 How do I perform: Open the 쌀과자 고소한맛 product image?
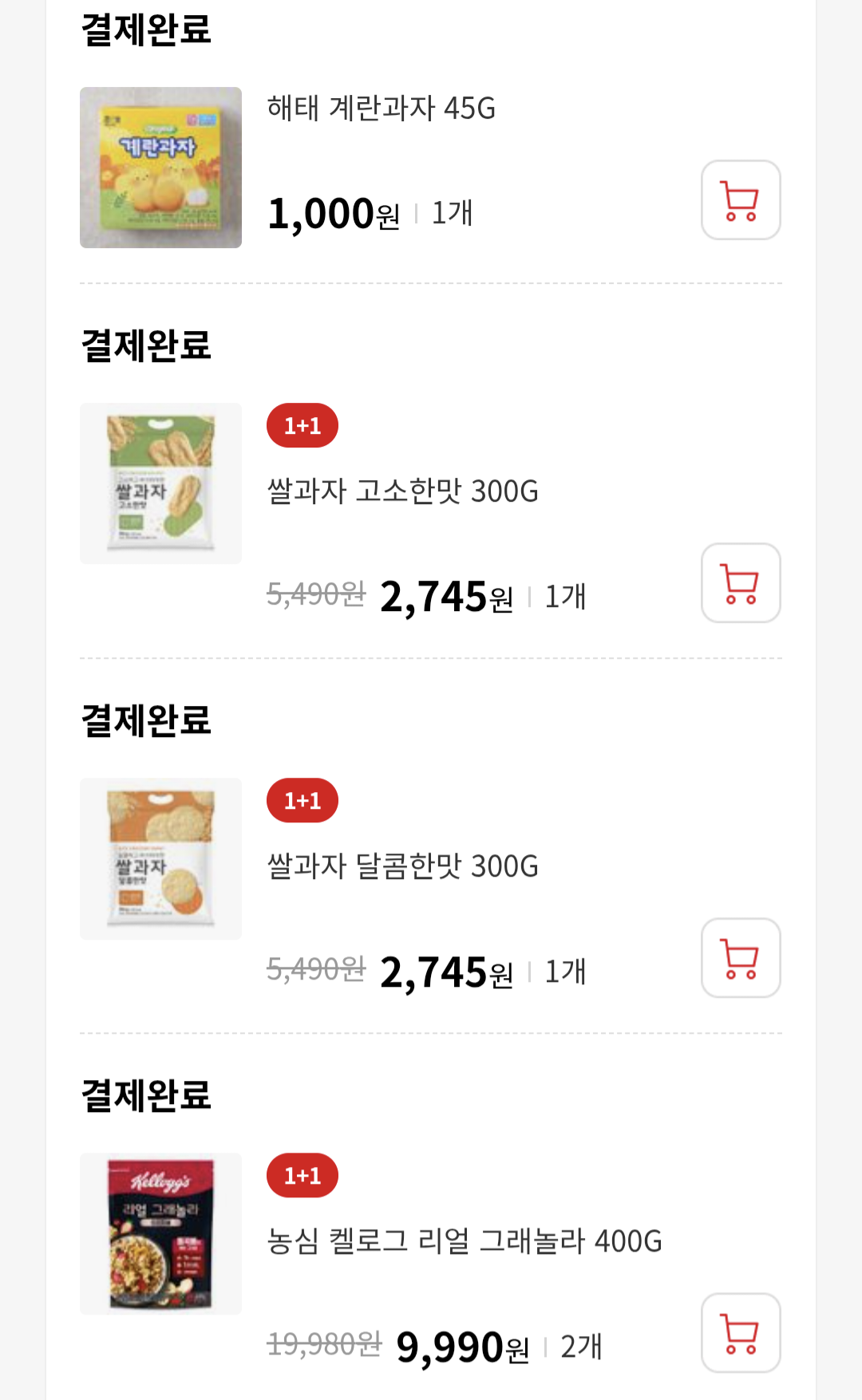point(160,483)
